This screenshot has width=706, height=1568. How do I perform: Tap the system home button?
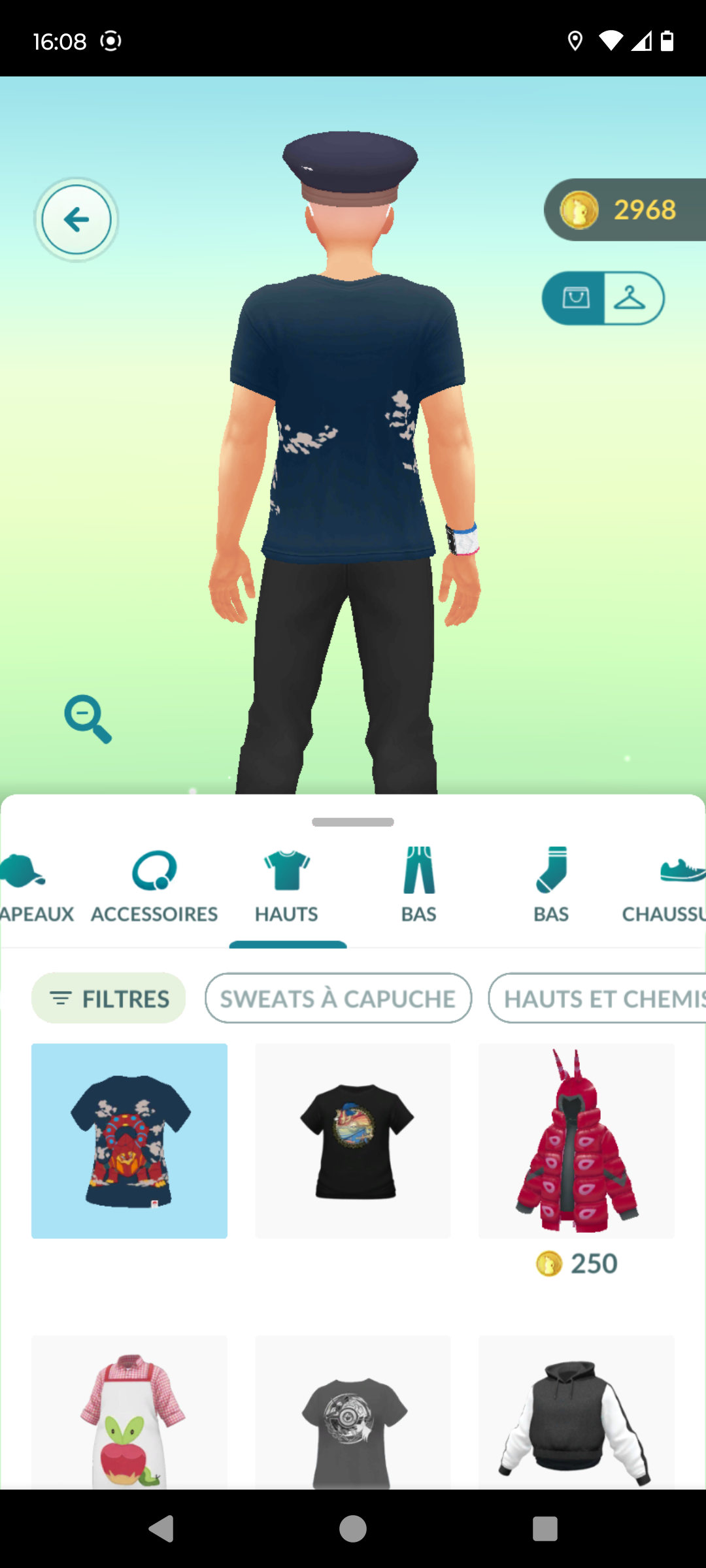(353, 1529)
